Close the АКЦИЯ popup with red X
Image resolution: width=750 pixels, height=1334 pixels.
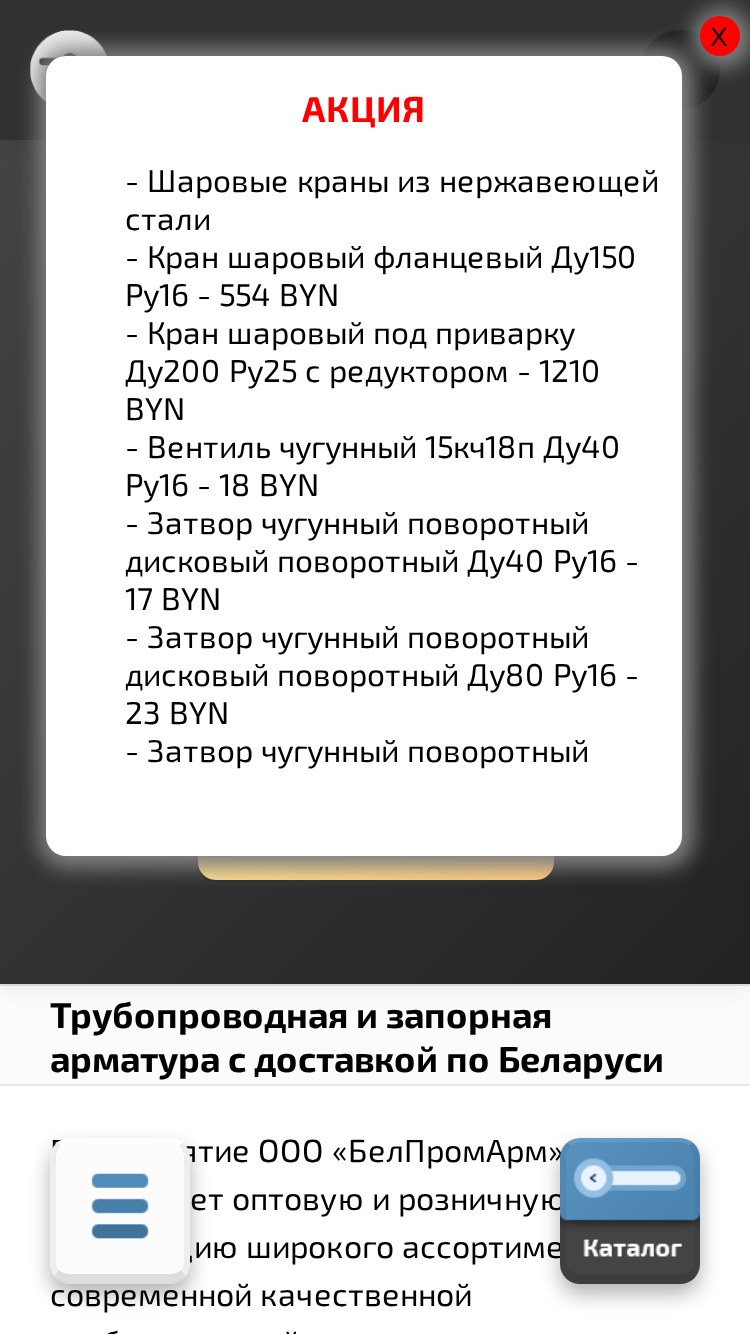(x=719, y=37)
